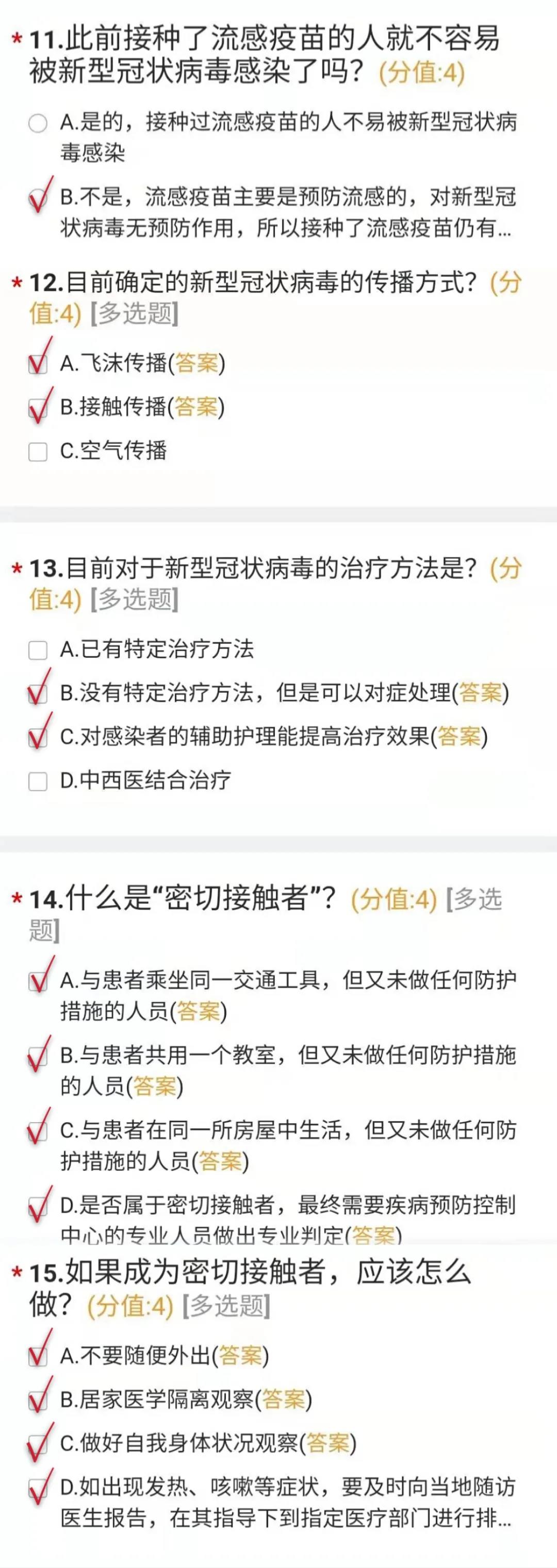The height and width of the screenshot is (1568, 557).
Task: Toggle the 飞沫传播 checkbox
Action: coord(38,364)
